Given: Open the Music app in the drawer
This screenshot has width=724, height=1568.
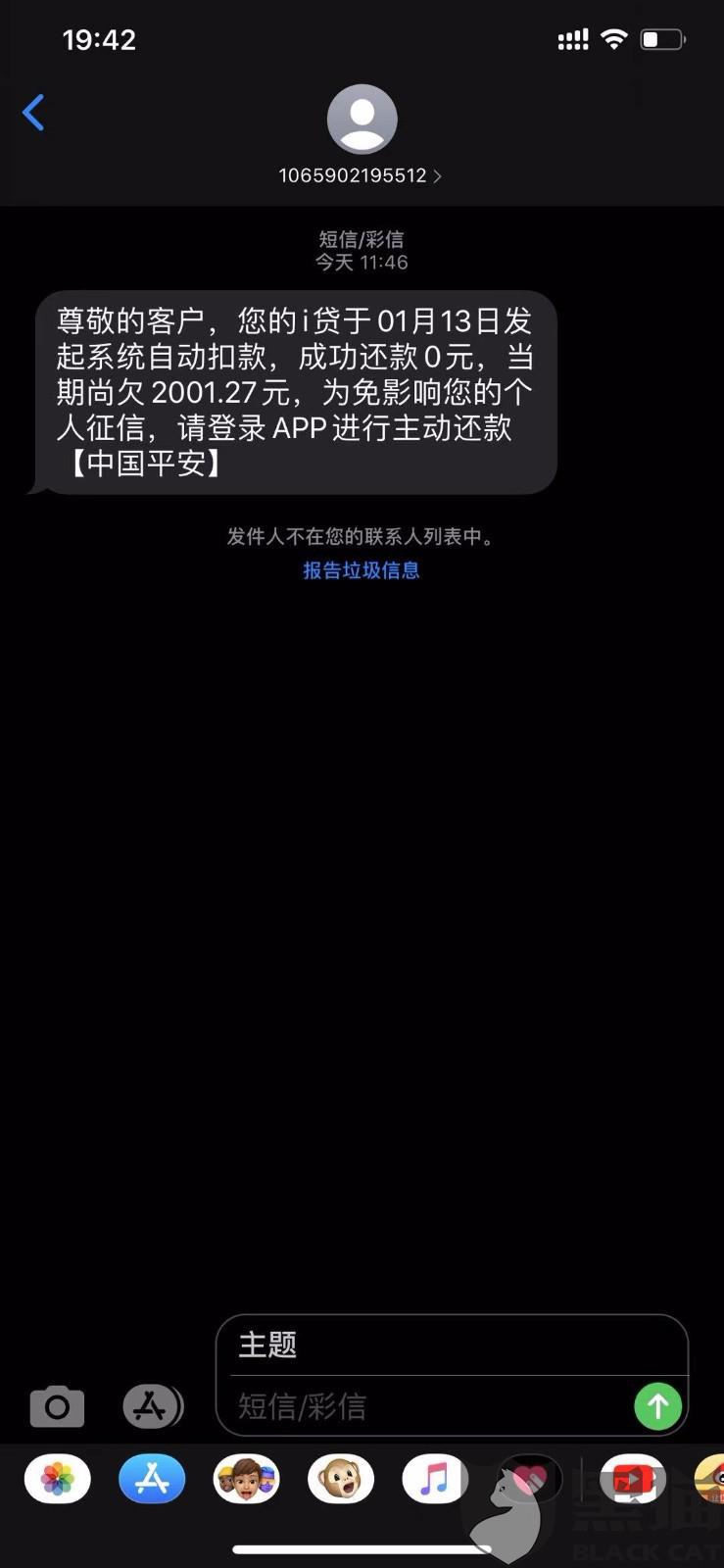Looking at the screenshot, I should point(435,1479).
